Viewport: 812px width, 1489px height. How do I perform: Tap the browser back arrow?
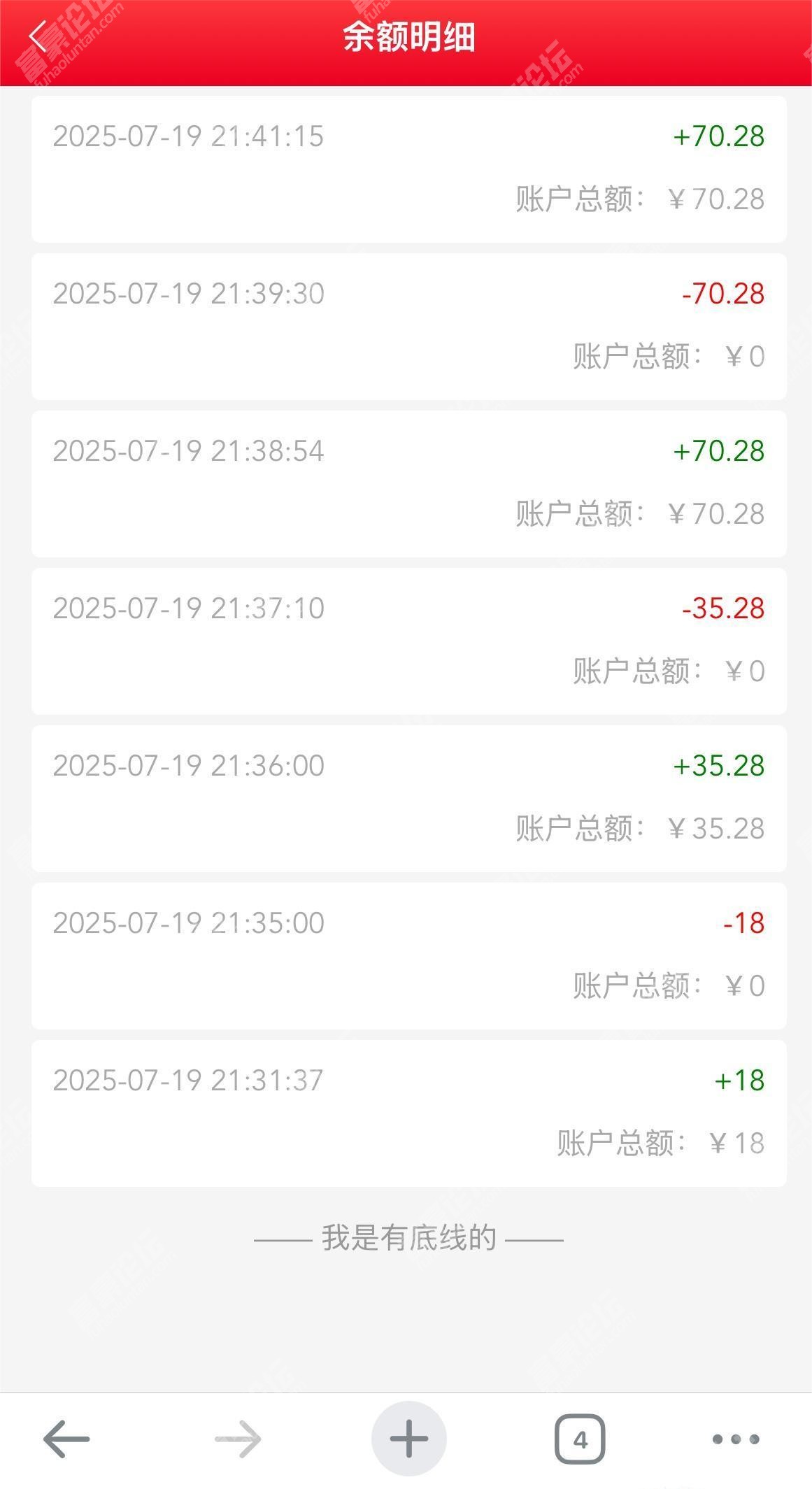[66, 1439]
